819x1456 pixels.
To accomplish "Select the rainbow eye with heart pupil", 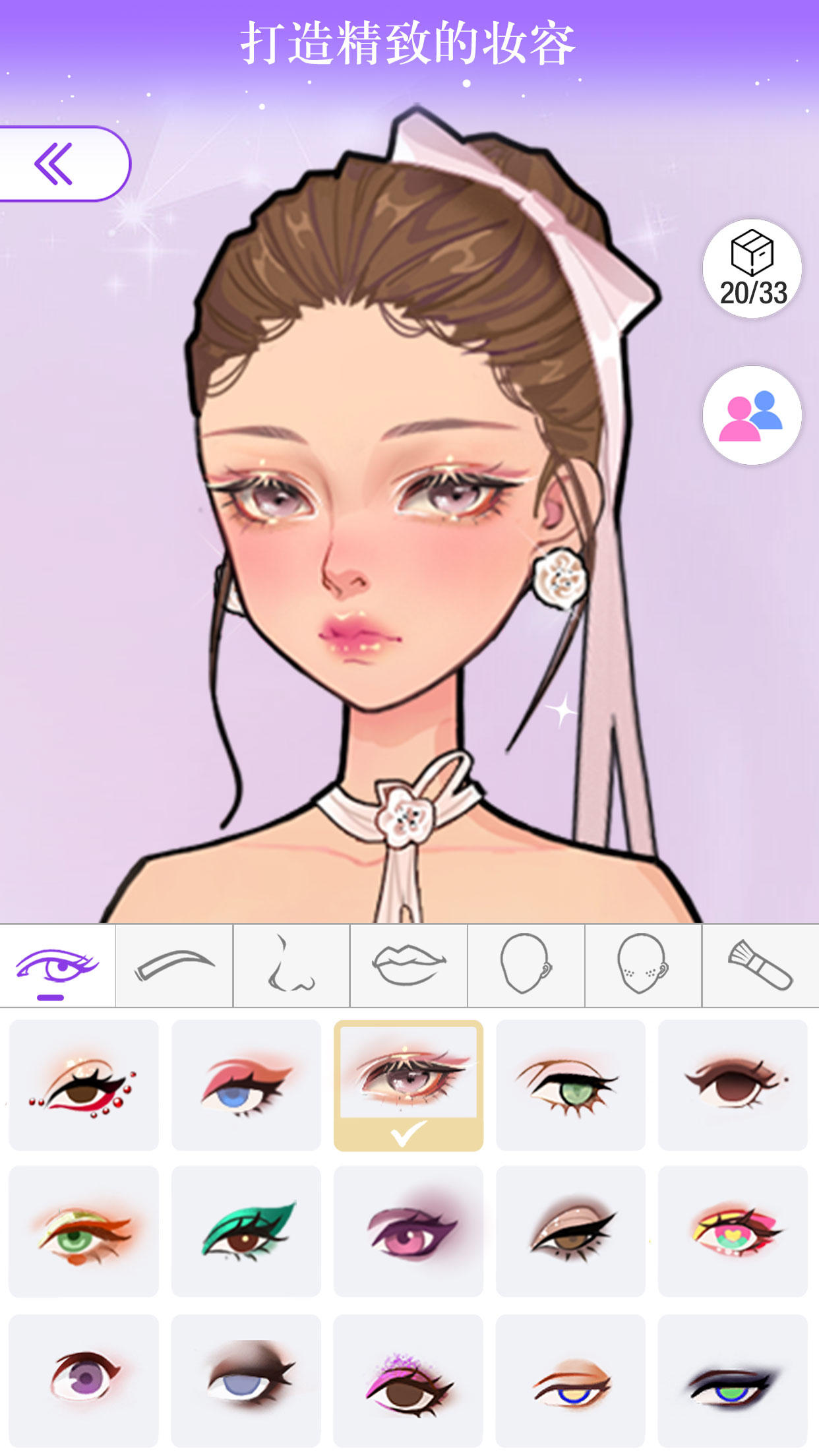I will click(733, 1230).
